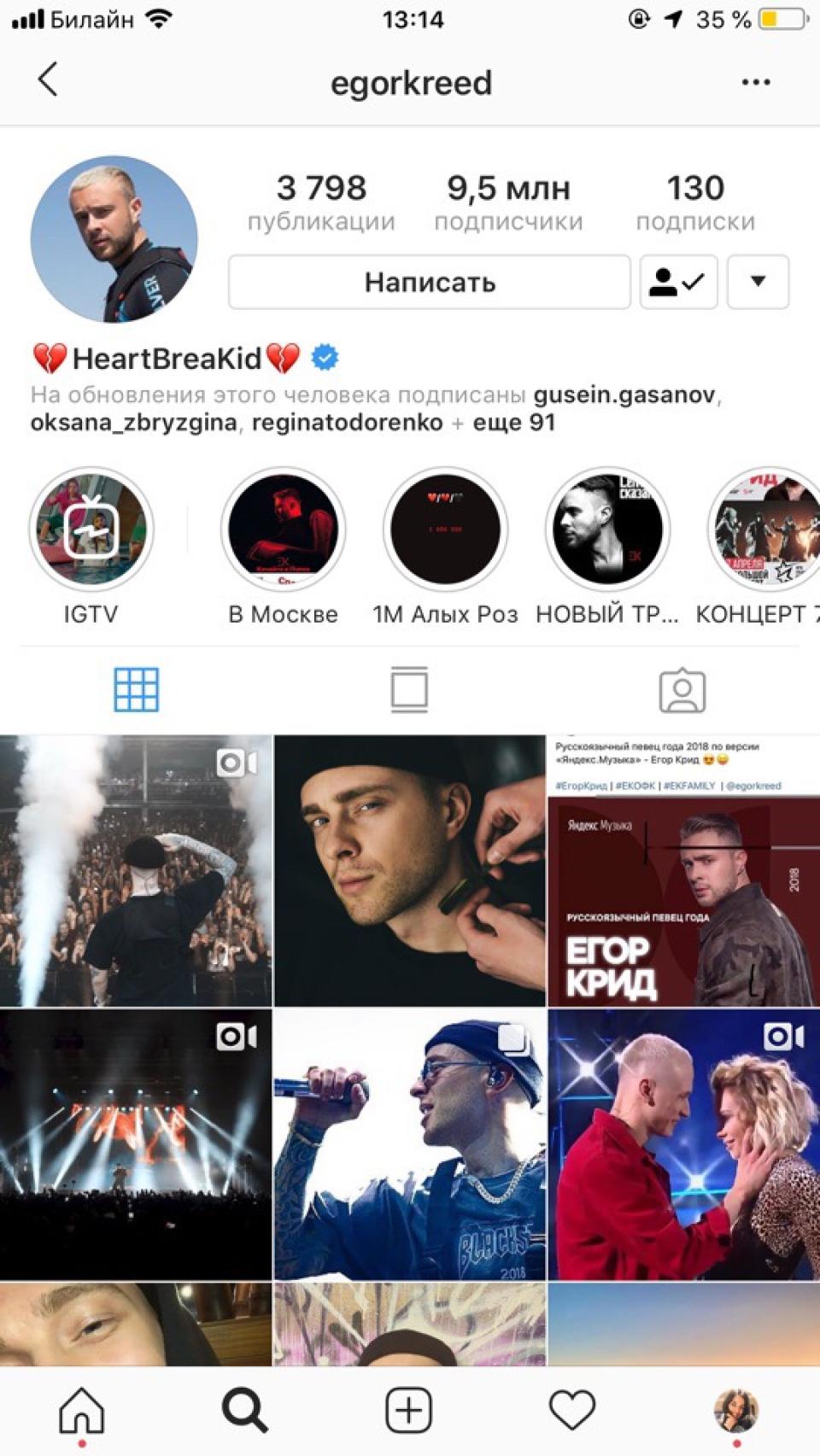This screenshot has height=1456, width=820.
Task: Switch to the tagged photos tab
Action: pyautogui.click(x=682, y=690)
